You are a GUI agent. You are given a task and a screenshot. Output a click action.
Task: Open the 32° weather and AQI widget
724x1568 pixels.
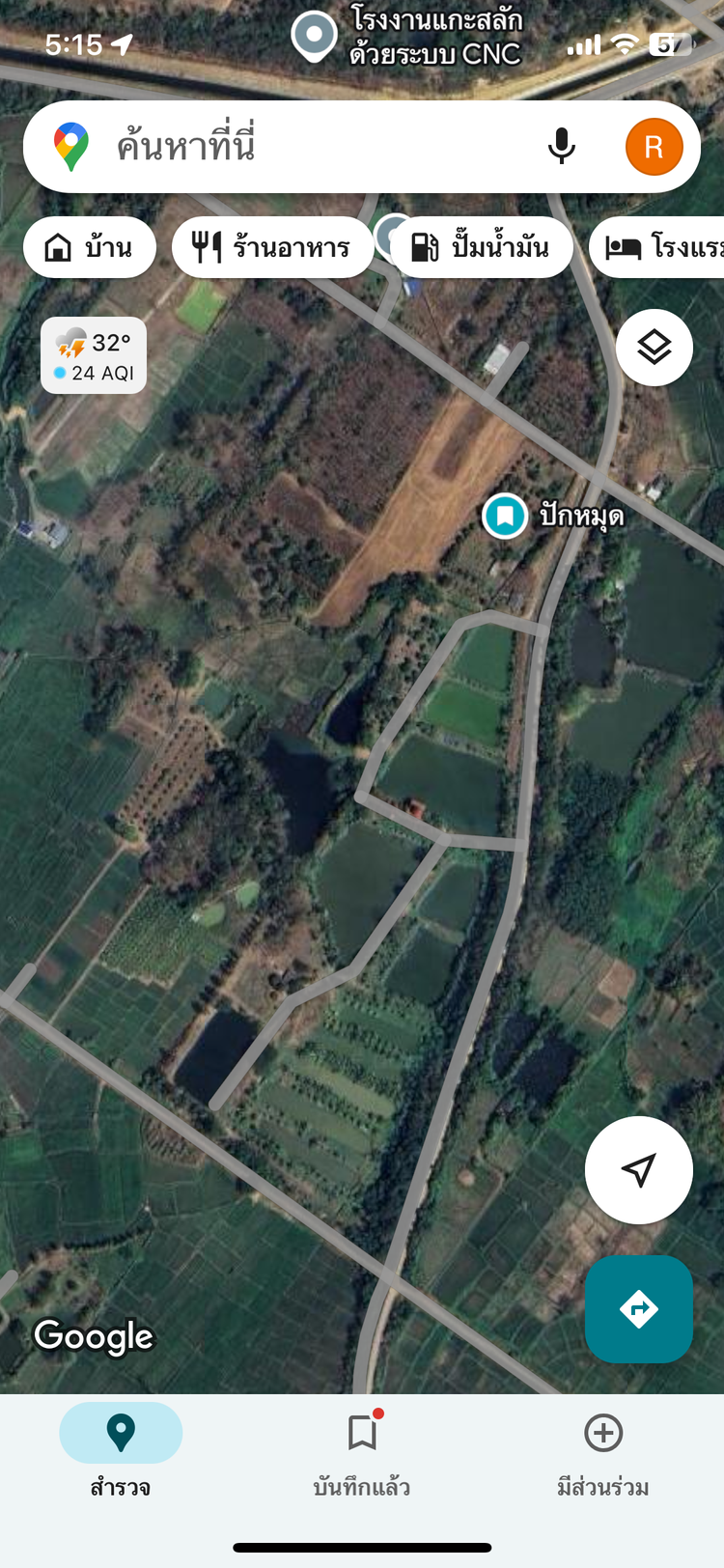coord(94,355)
